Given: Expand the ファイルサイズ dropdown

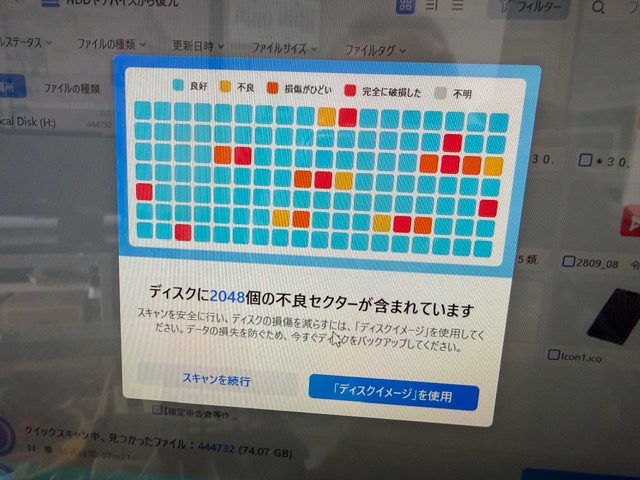Looking at the screenshot, I should click(x=283, y=48).
